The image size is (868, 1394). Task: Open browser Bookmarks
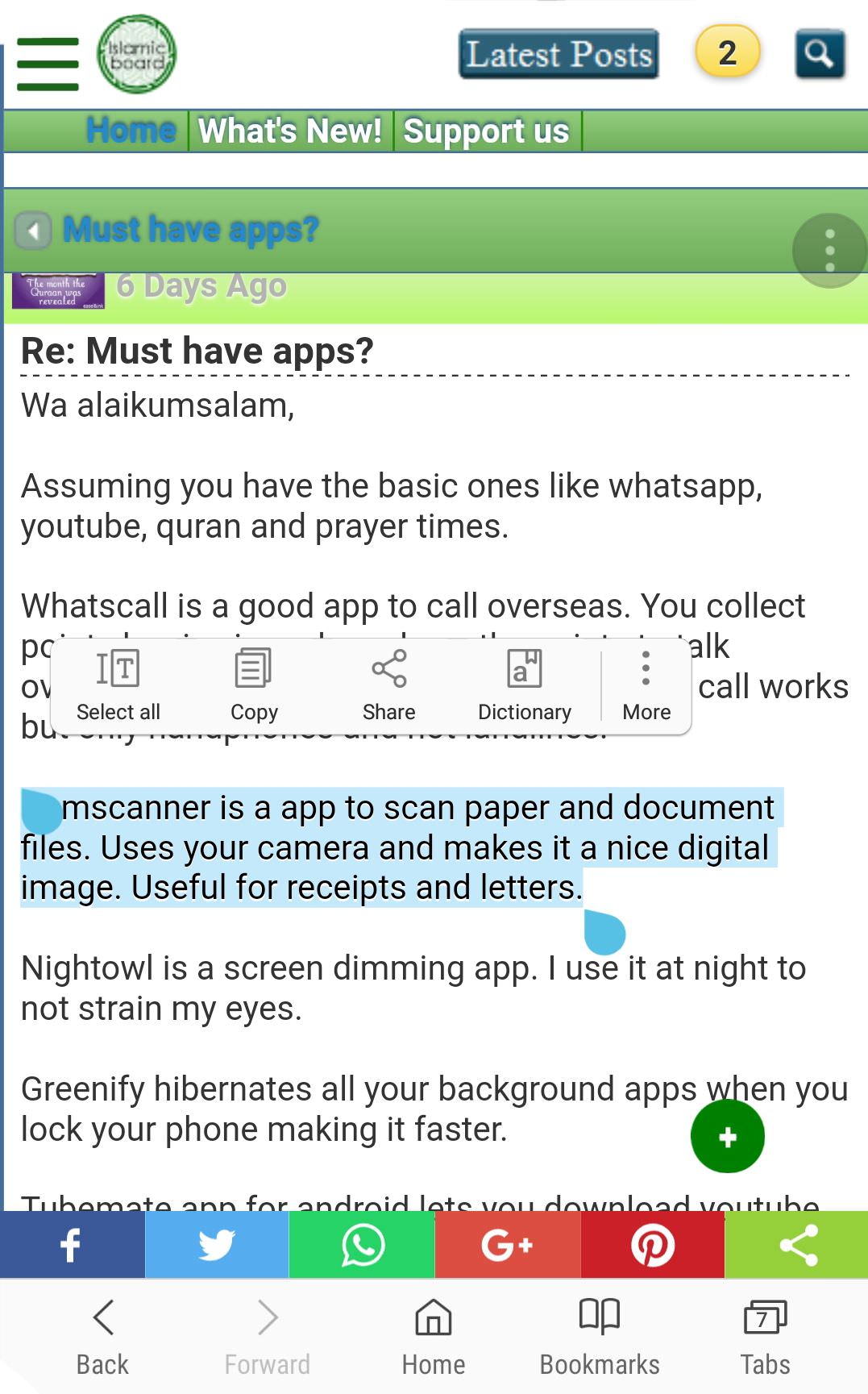[600, 1336]
